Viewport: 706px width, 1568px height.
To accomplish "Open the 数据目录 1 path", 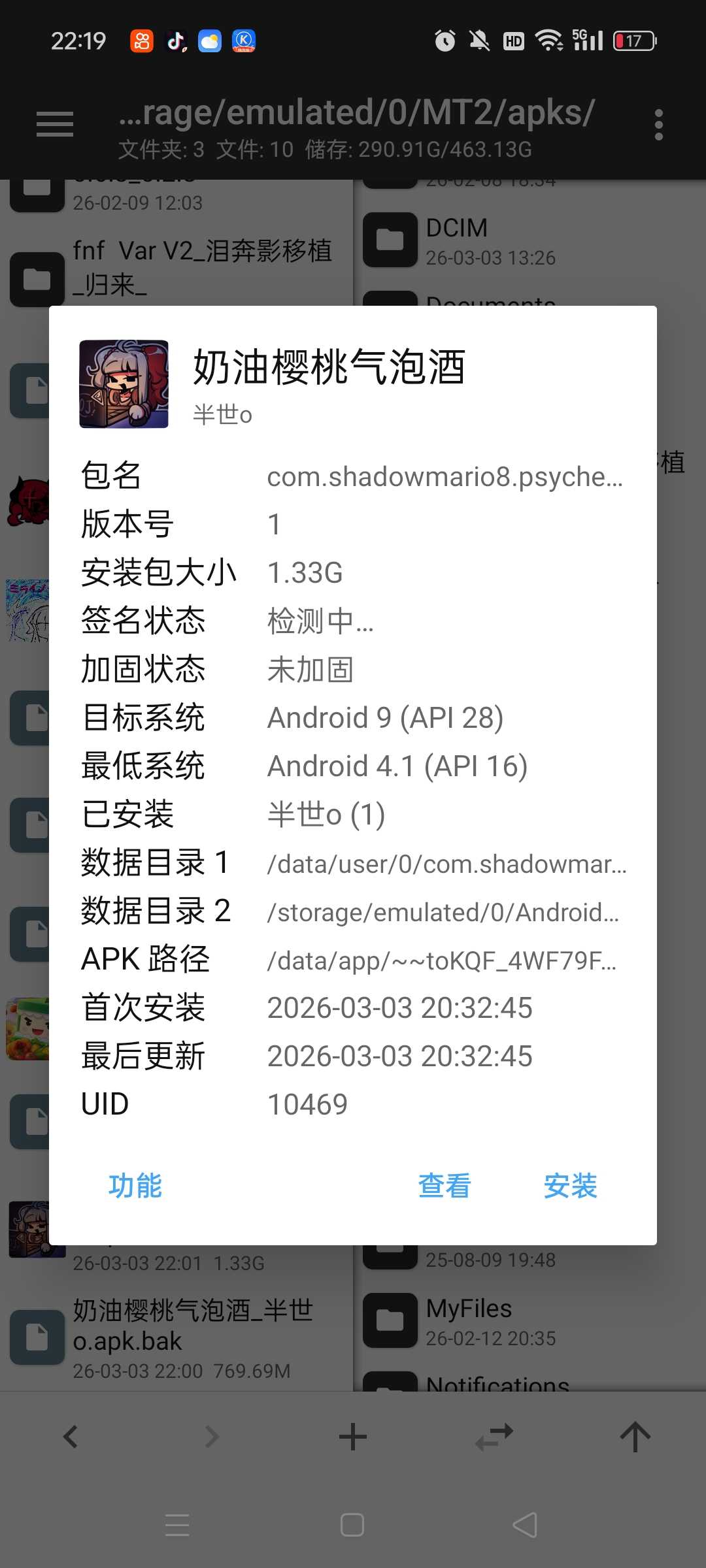I will tap(446, 864).
